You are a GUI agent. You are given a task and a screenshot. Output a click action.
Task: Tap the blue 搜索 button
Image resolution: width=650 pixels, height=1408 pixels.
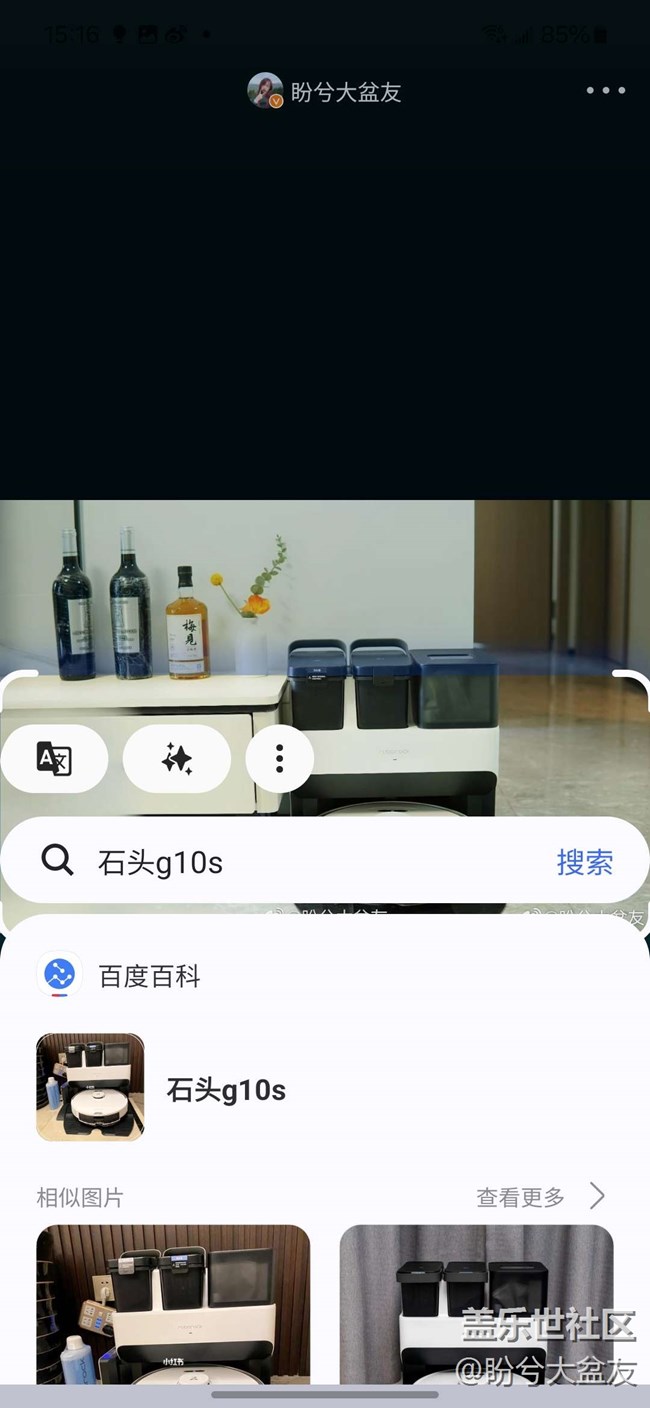point(585,862)
